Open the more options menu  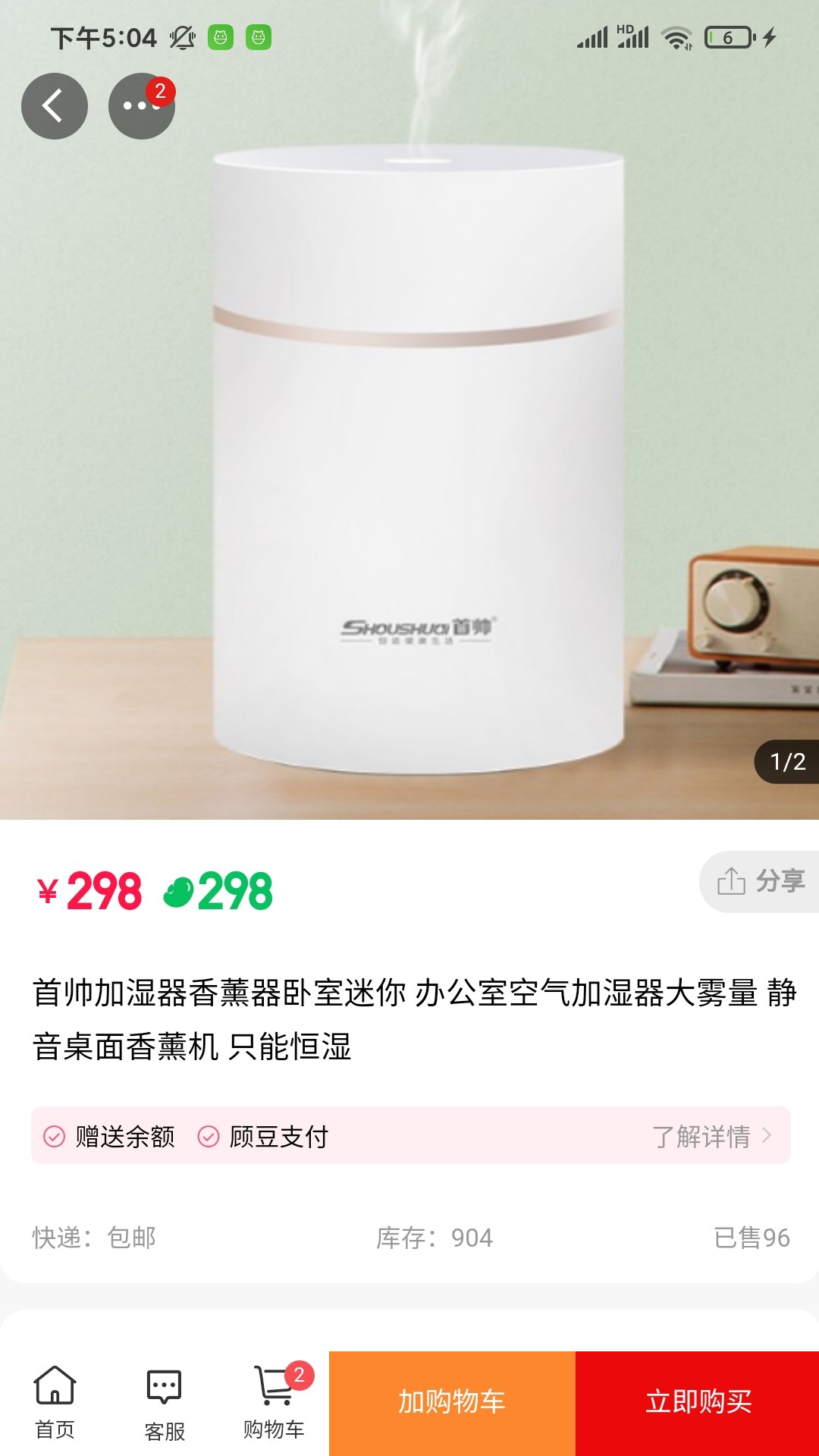141,106
